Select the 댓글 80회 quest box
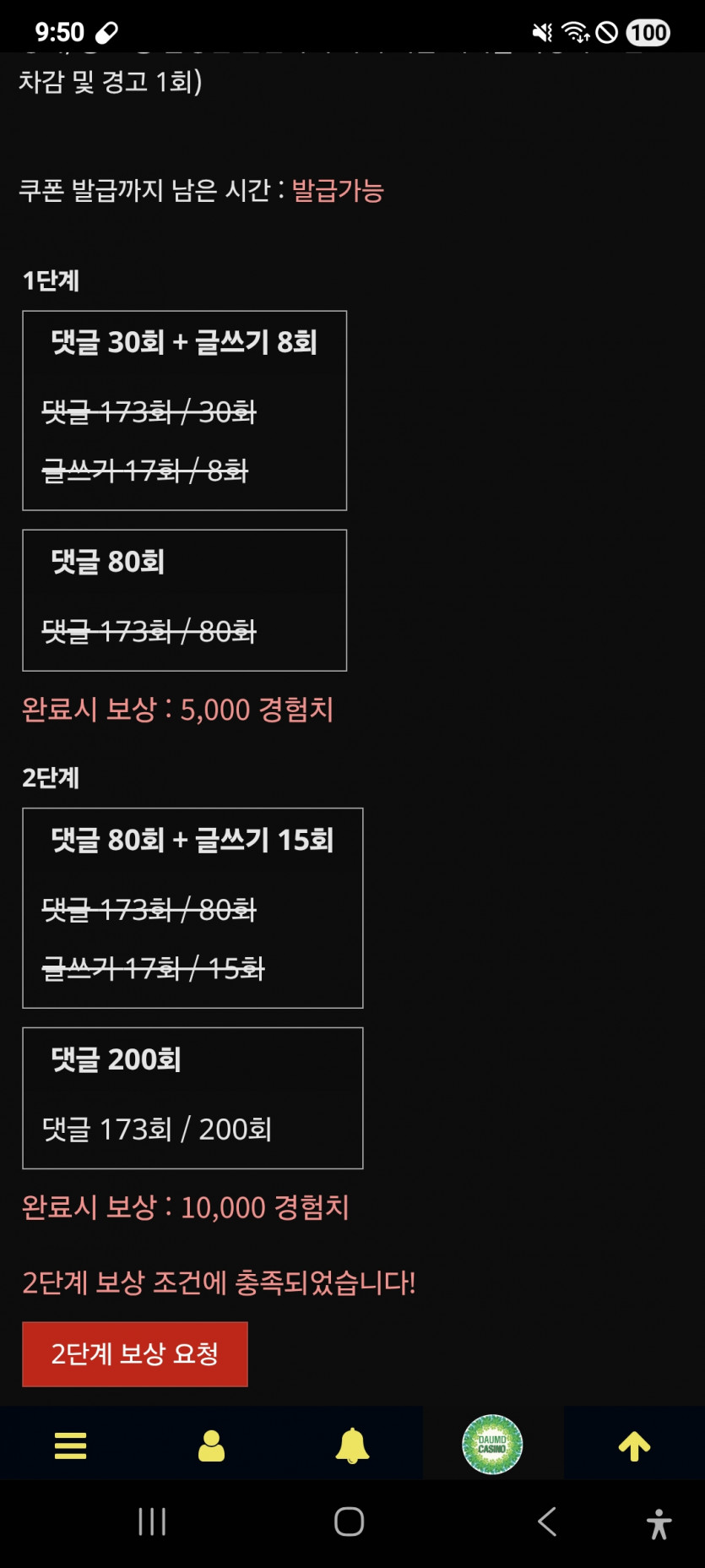Screen dimensions: 705x1568 184,600
